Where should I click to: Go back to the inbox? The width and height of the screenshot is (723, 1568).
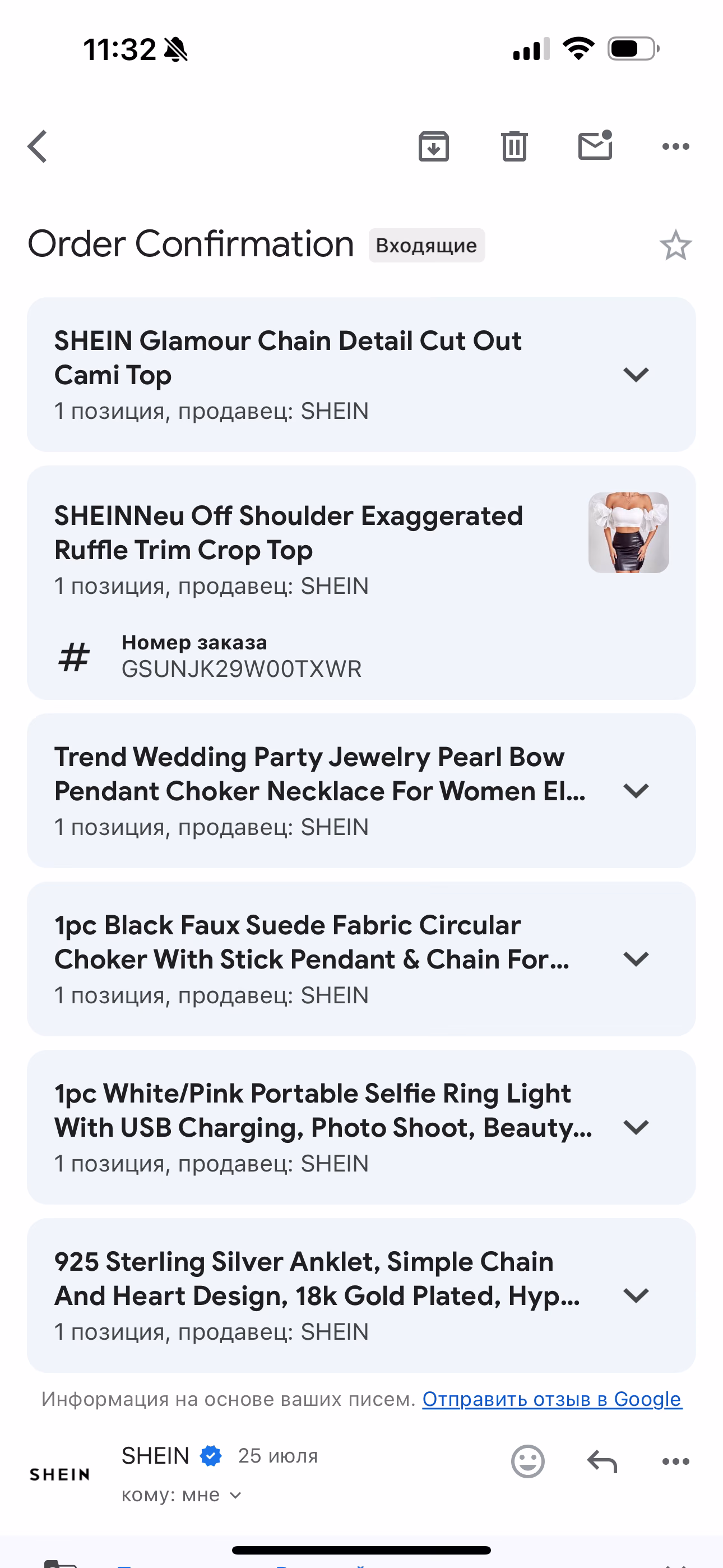click(x=38, y=147)
